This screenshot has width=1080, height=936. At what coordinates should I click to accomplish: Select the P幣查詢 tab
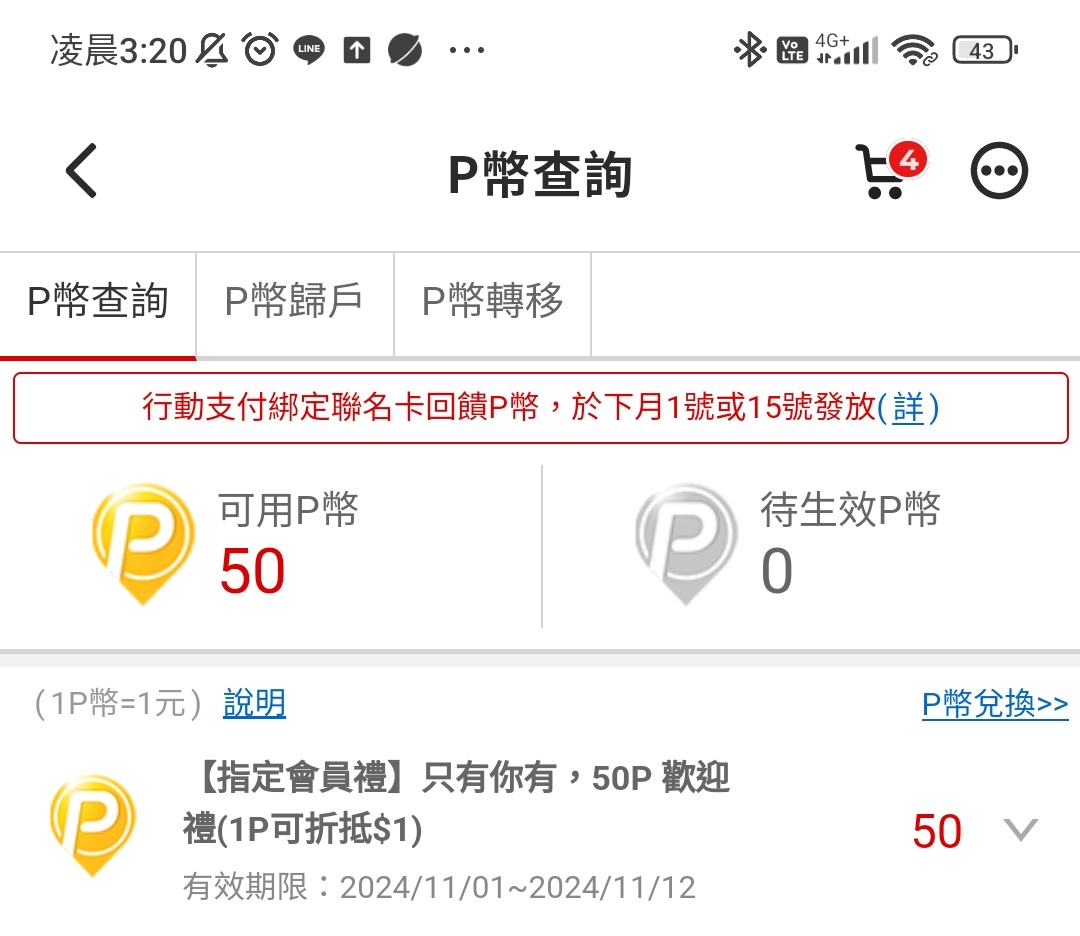pos(98,301)
